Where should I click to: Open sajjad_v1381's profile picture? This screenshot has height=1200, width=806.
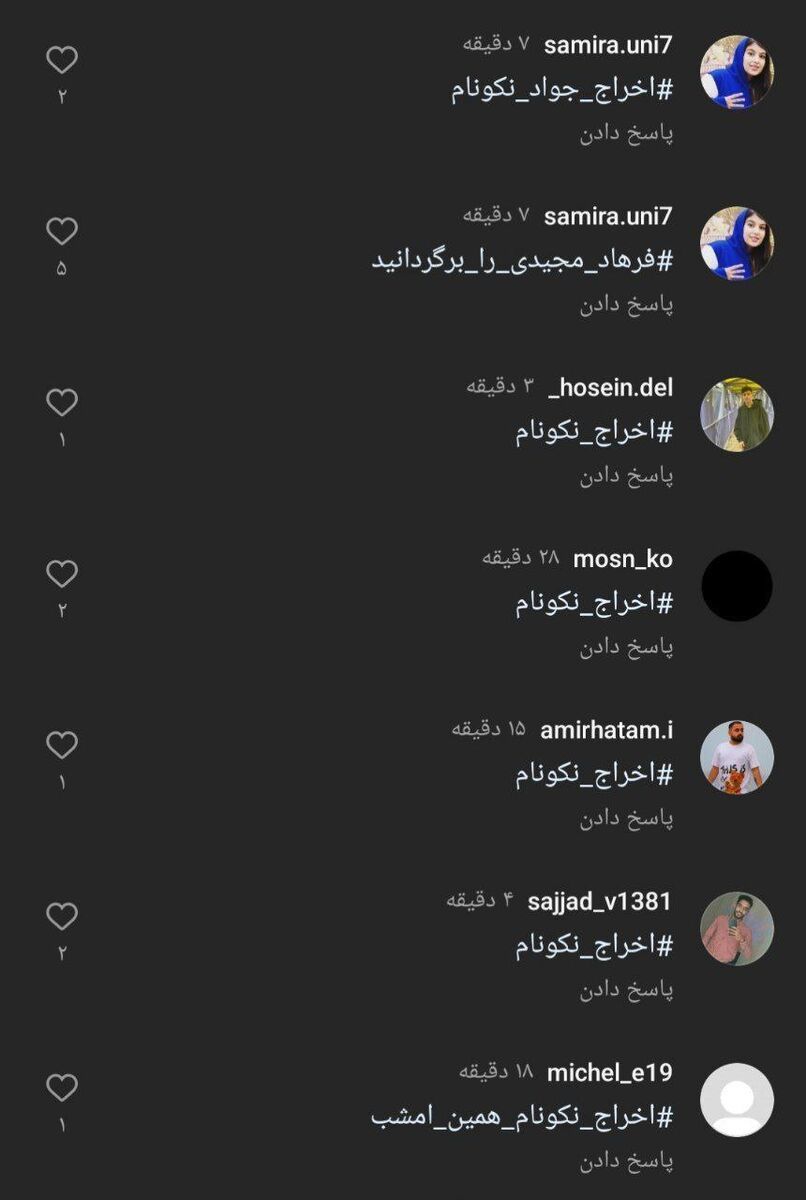coord(737,928)
